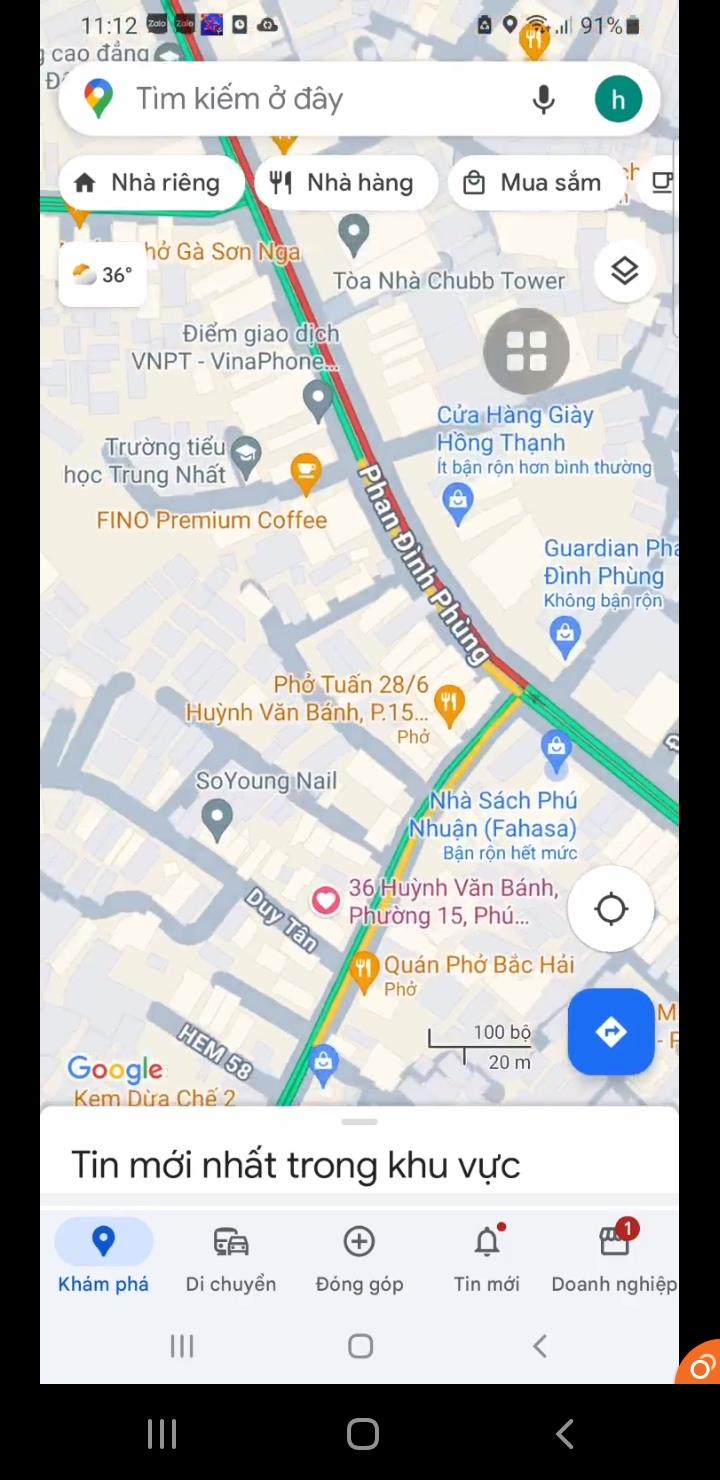The height and width of the screenshot is (1480, 720).
Task: Enable the Mua sắm category filter
Action: [x=535, y=182]
